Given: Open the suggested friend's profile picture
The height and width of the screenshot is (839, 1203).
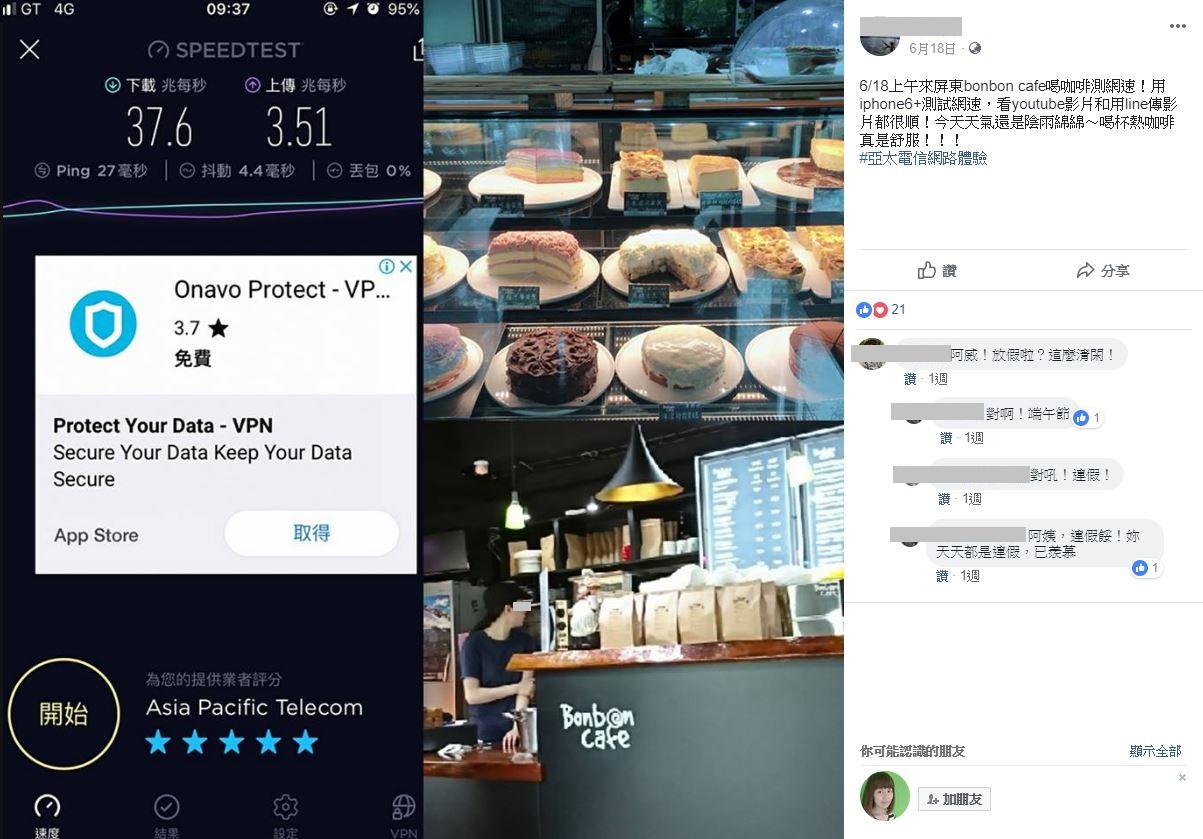Looking at the screenshot, I should (884, 796).
